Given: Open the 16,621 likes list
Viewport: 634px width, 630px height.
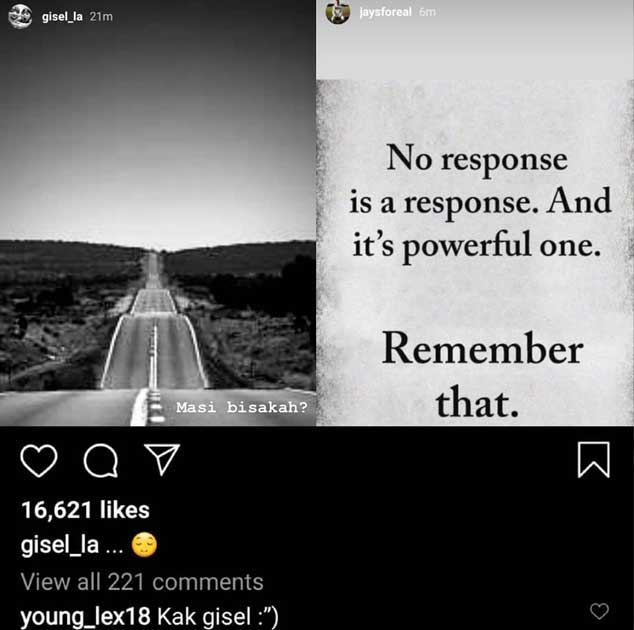Looking at the screenshot, I should [x=85, y=510].
